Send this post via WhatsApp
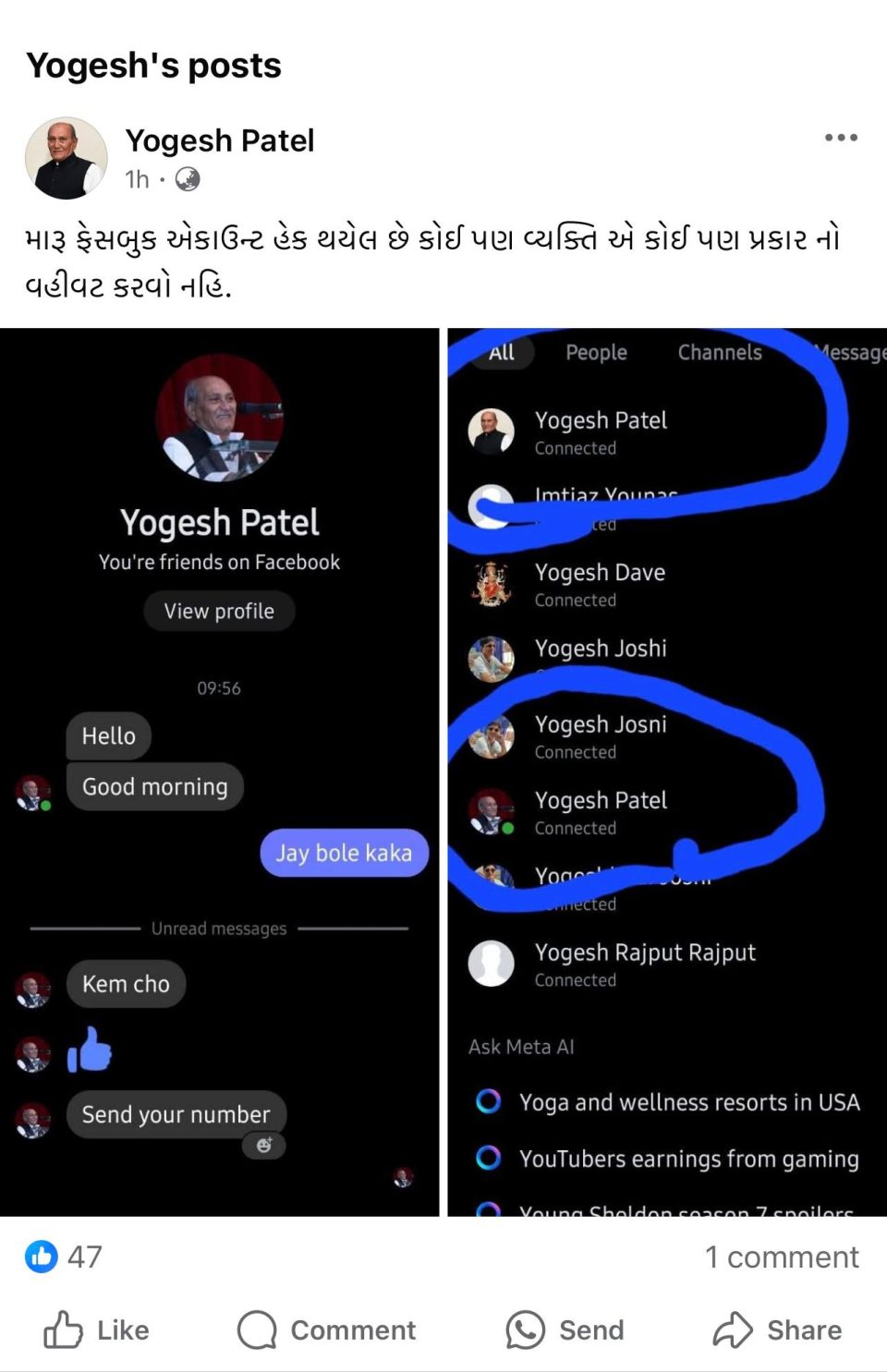This screenshot has height=1372, width=887. (x=565, y=1330)
